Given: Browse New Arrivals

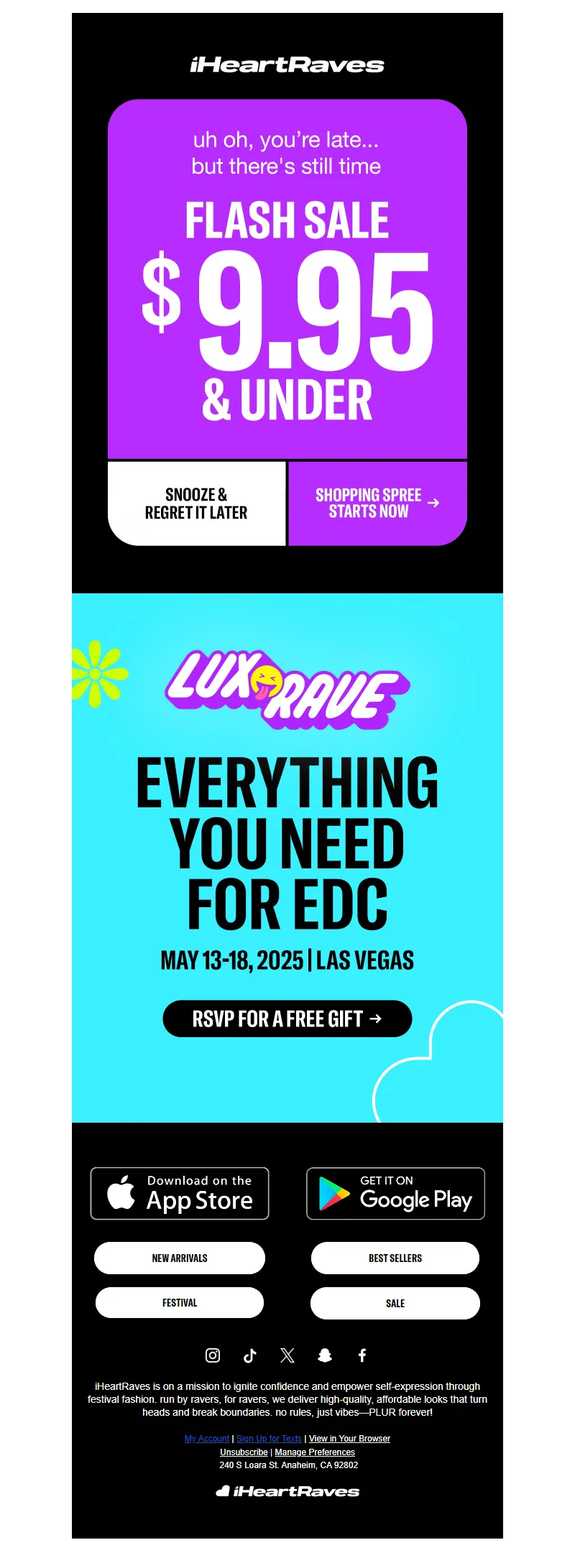Looking at the screenshot, I should click(180, 1258).
